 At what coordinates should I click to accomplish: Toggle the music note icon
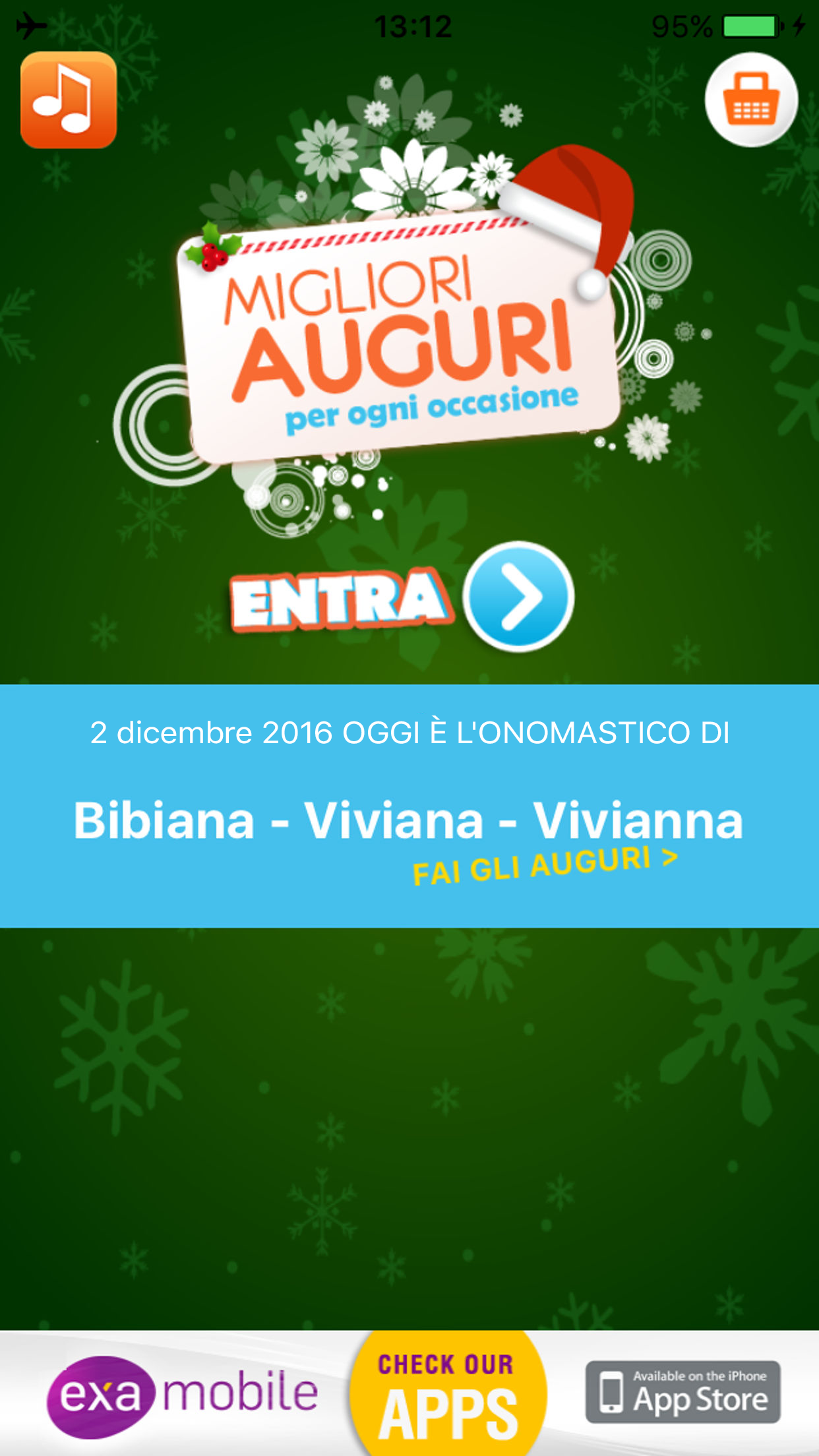[x=69, y=100]
